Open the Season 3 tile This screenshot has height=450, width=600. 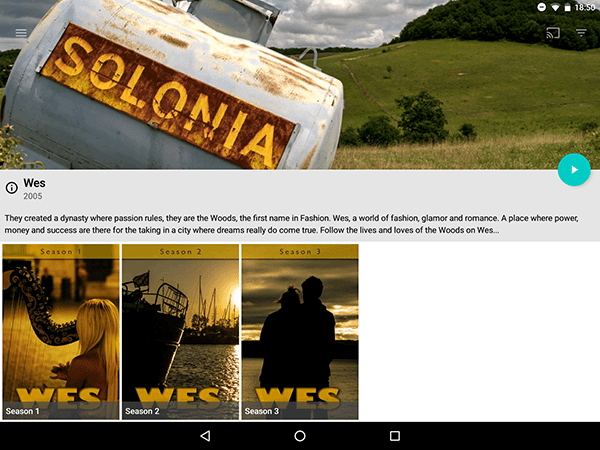(299, 331)
